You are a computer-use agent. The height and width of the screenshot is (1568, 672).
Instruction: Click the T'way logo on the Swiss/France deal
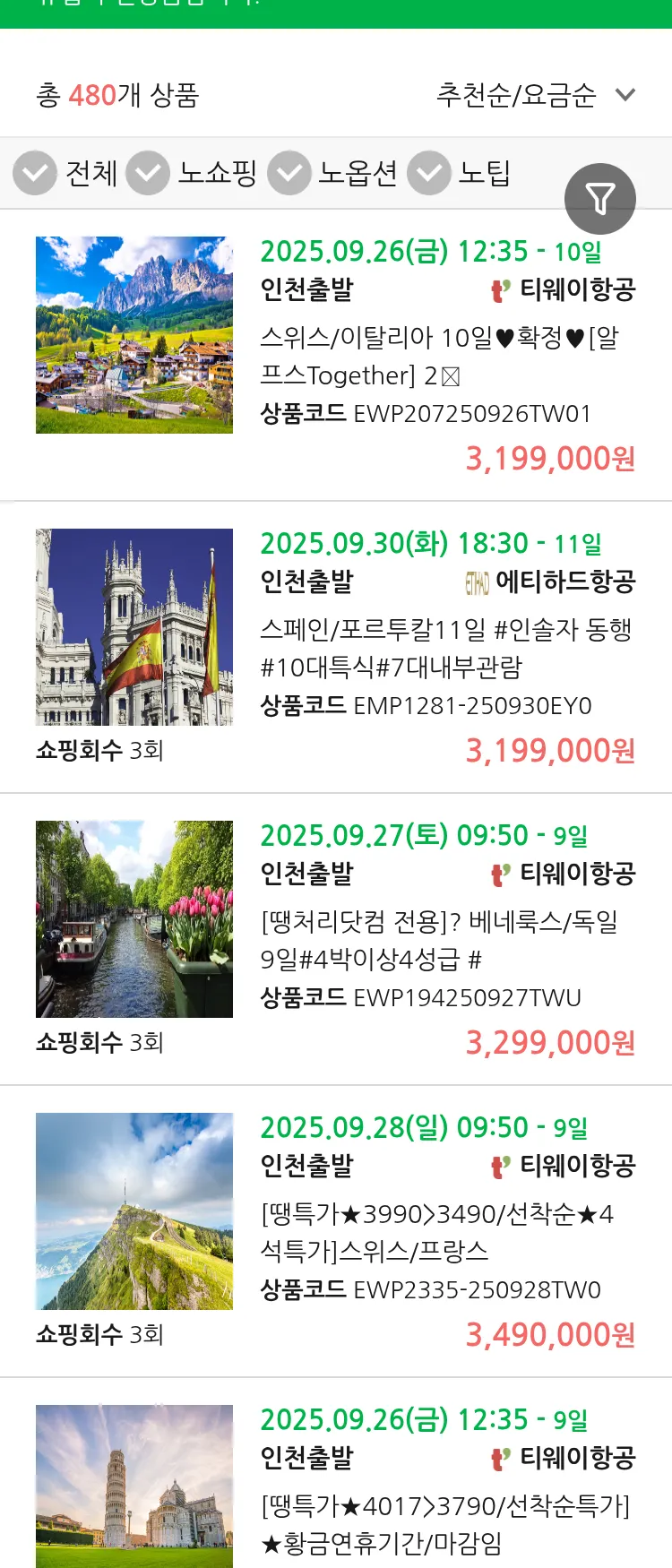tap(500, 1166)
